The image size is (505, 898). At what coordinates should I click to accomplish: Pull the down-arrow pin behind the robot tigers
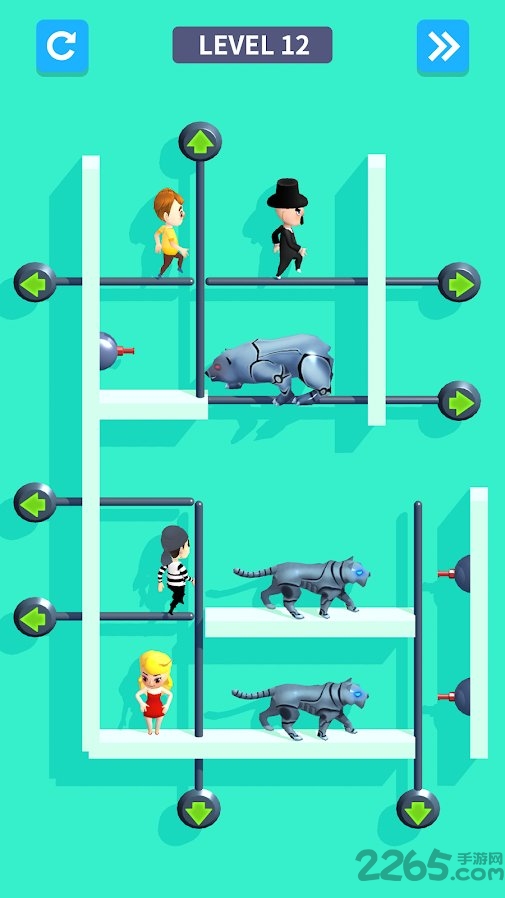(x=418, y=808)
